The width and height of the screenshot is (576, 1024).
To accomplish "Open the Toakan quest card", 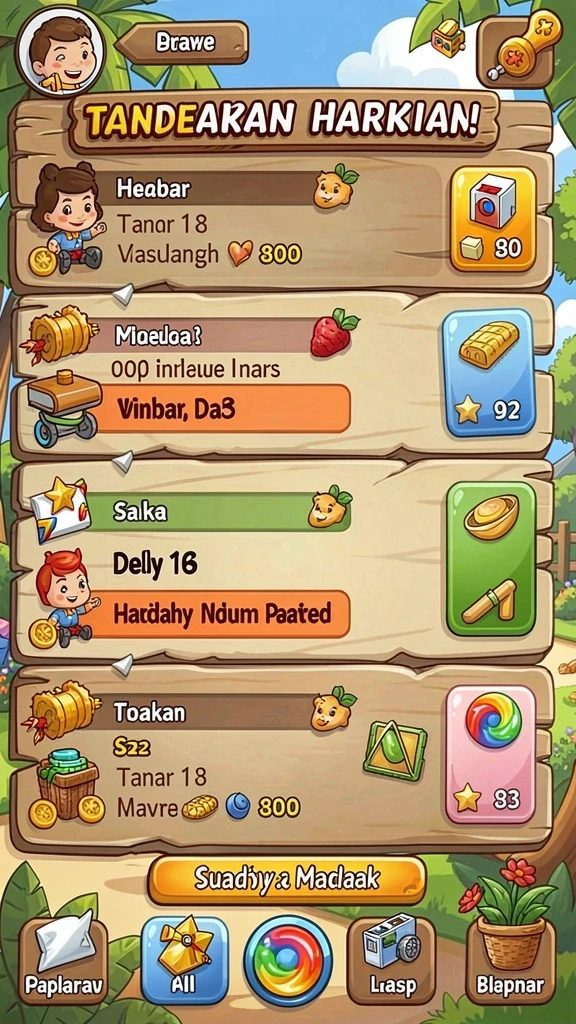I will click(x=281, y=758).
